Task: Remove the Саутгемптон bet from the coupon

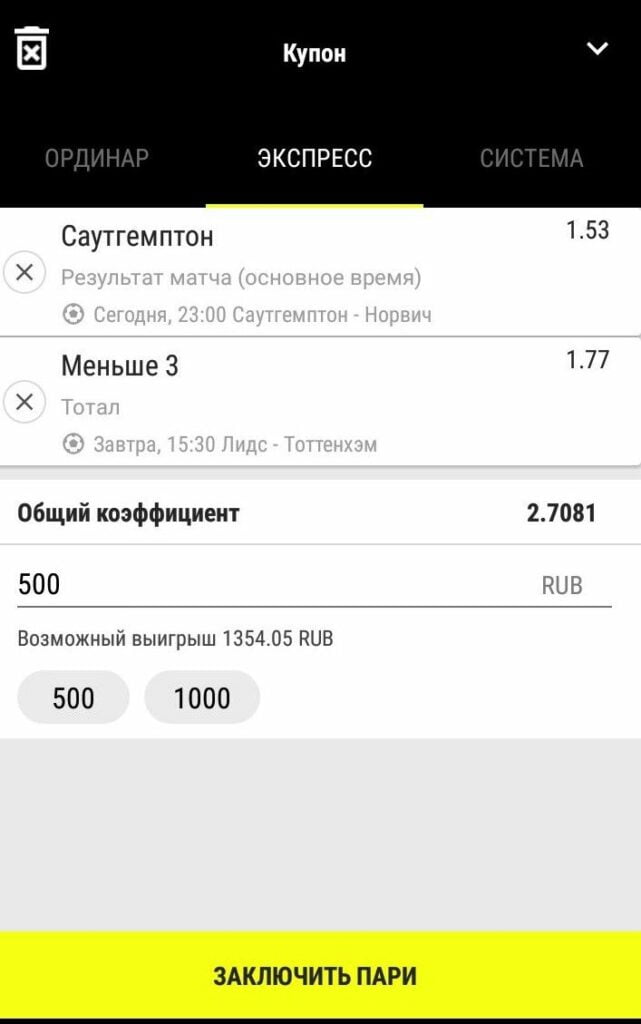Action: [x=25, y=272]
